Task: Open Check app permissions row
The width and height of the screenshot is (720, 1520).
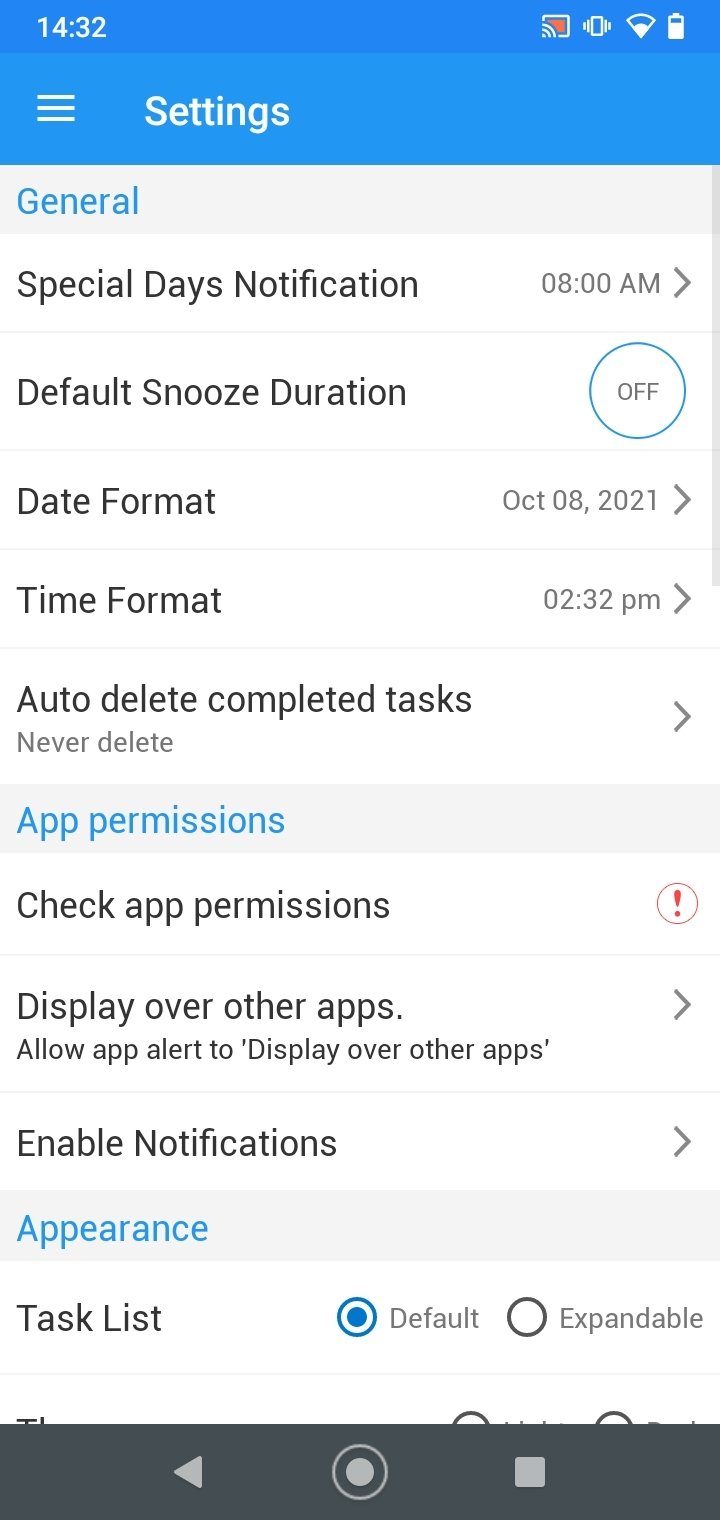Action: tap(360, 904)
